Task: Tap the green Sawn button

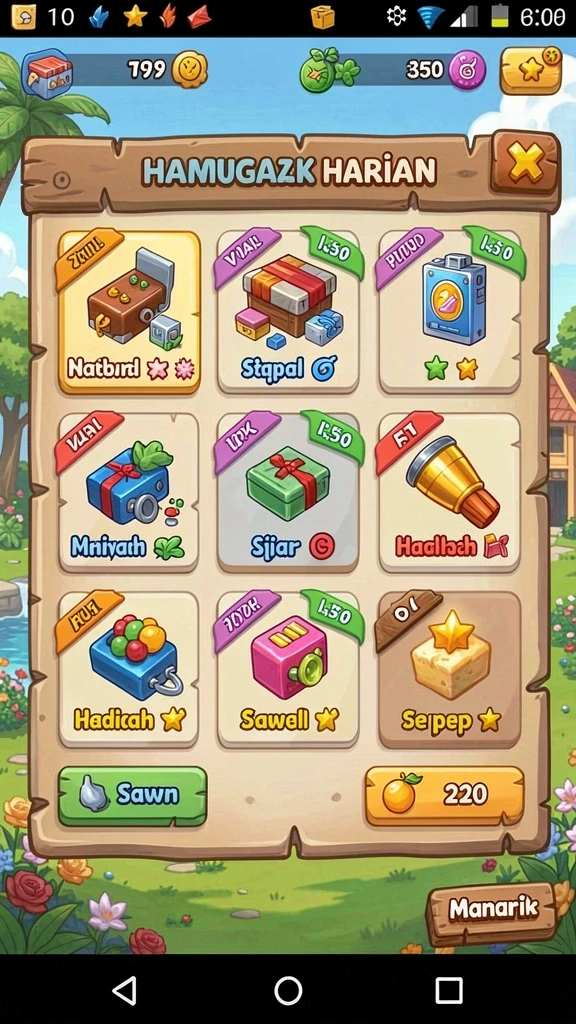Action: click(133, 796)
